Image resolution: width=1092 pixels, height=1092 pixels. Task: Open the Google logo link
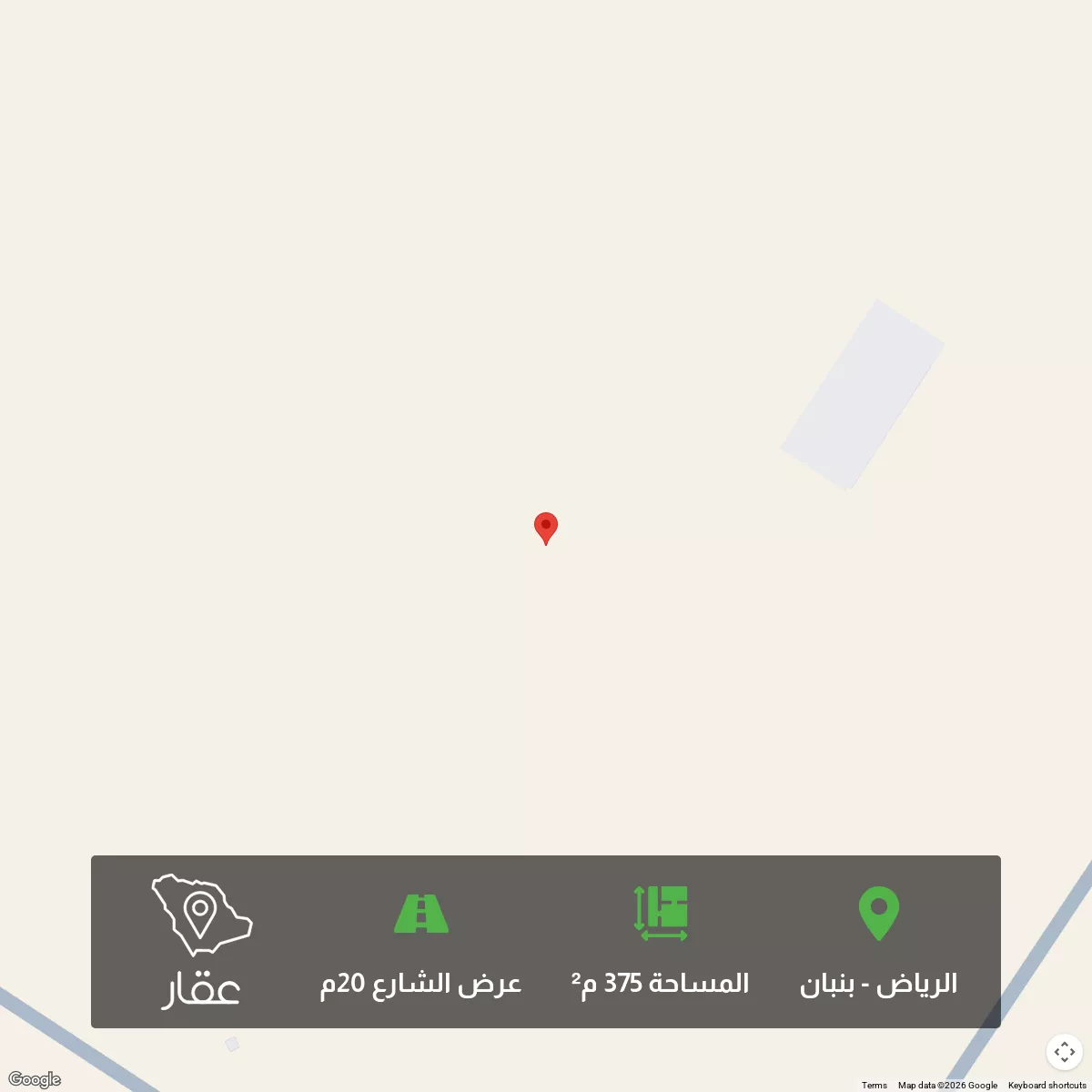35,1079
